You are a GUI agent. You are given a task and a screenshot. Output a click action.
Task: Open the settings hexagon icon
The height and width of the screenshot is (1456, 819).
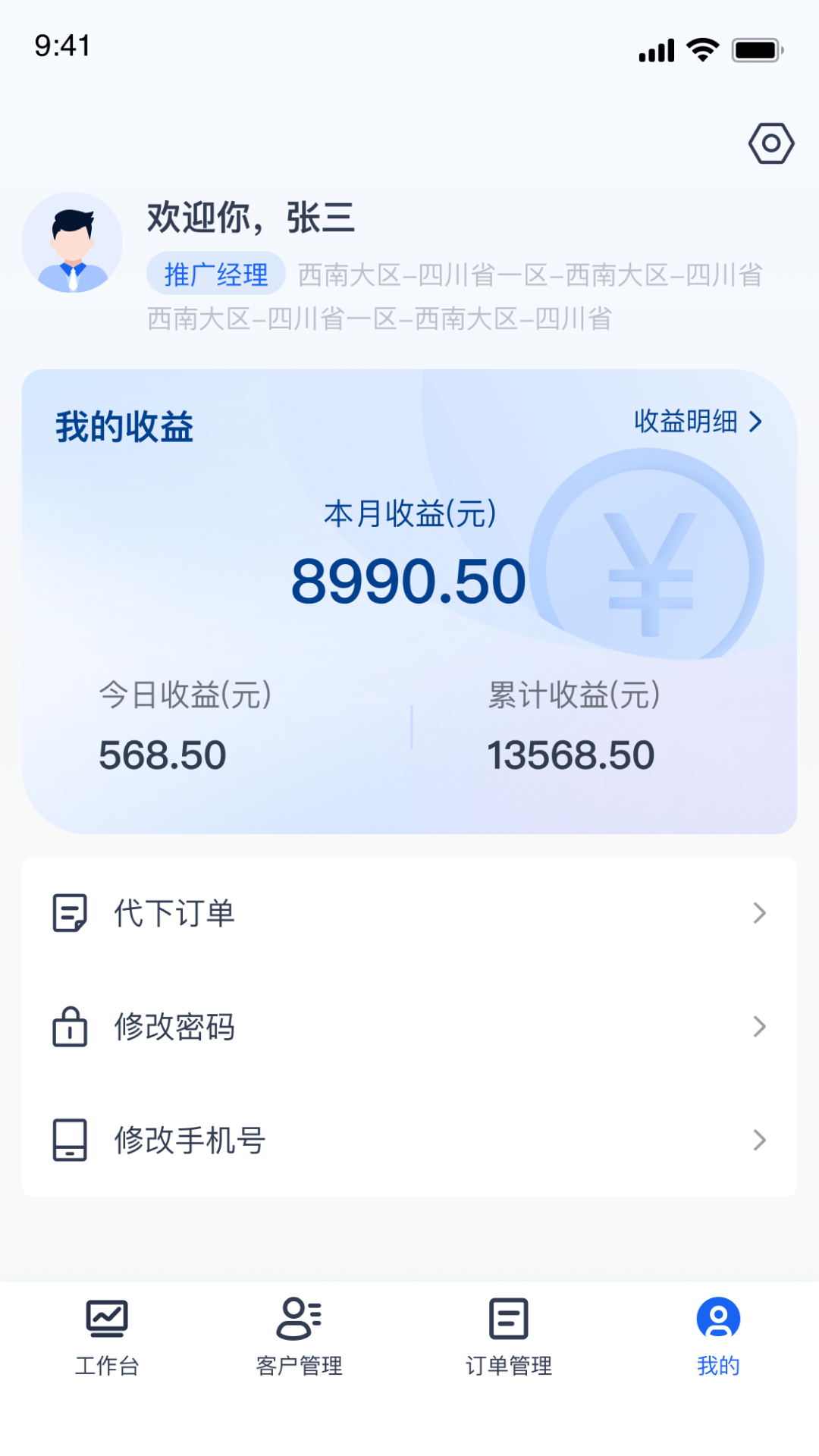(770, 143)
